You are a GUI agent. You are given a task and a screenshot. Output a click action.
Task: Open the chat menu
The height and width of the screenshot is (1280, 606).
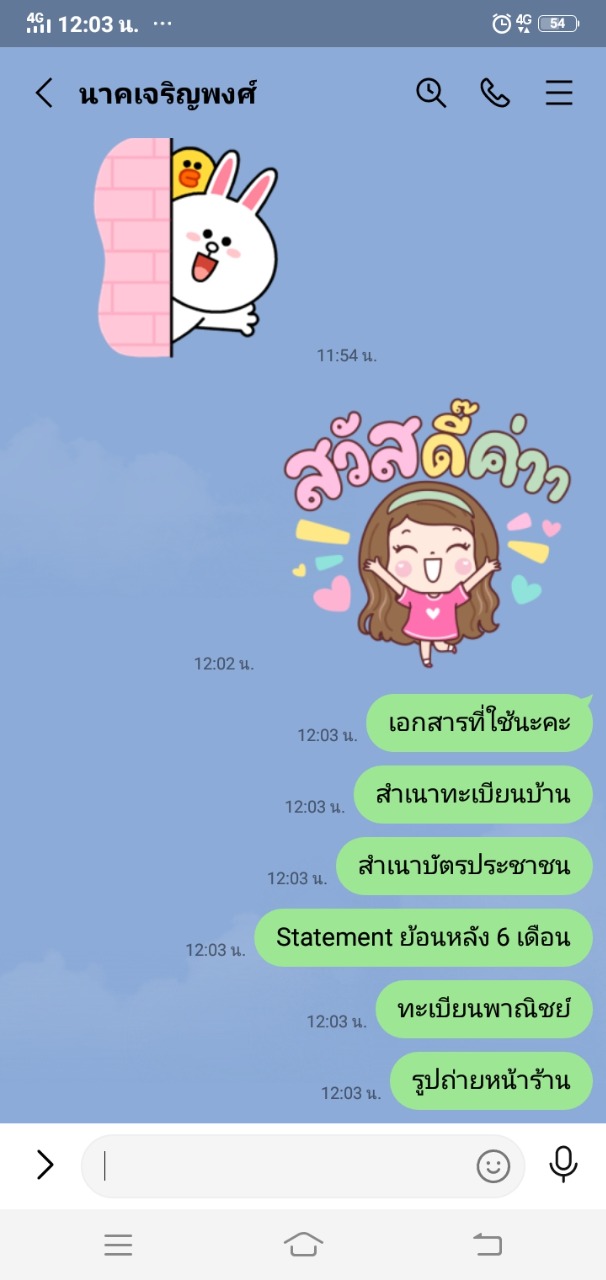[559, 93]
